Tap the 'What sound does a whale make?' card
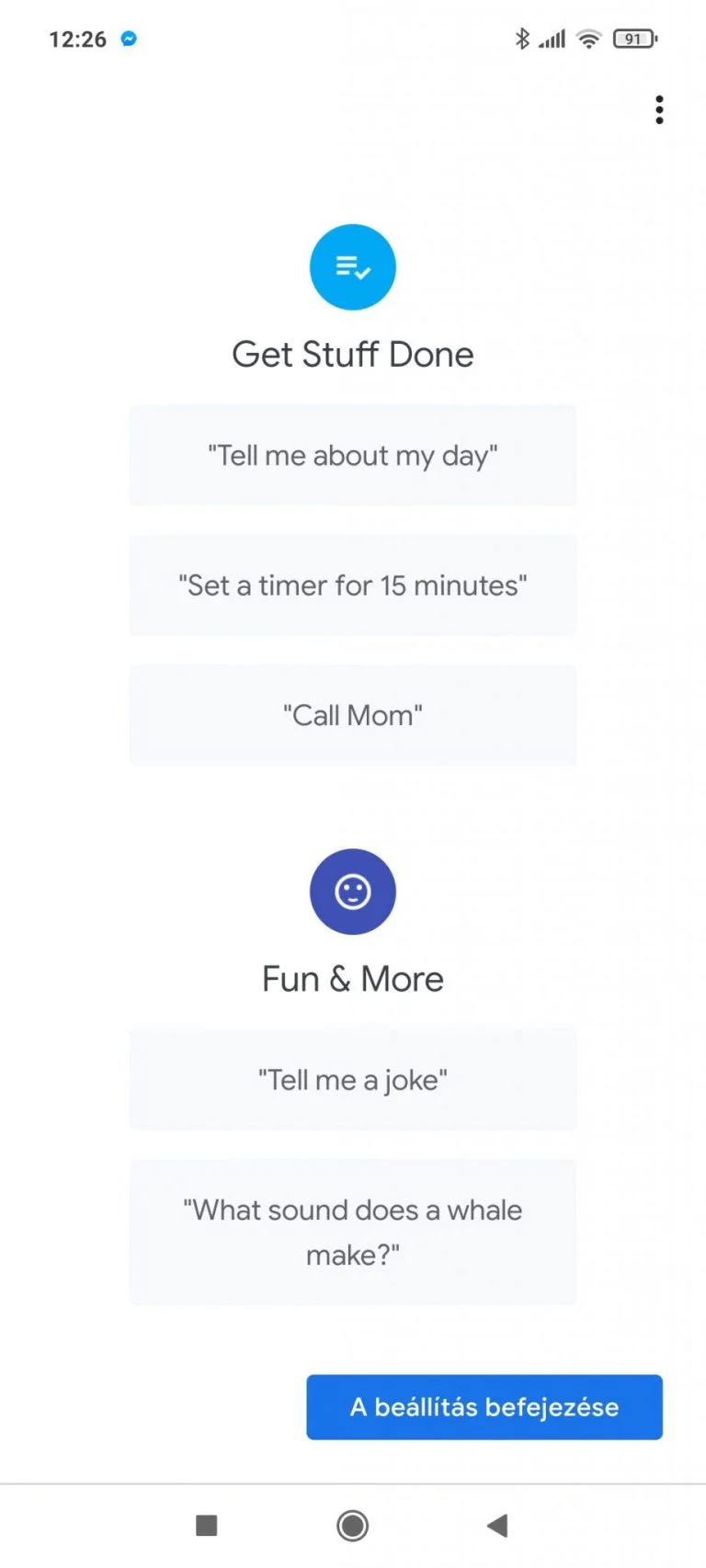The width and height of the screenshot is (706, 1568). point(352,1232)
